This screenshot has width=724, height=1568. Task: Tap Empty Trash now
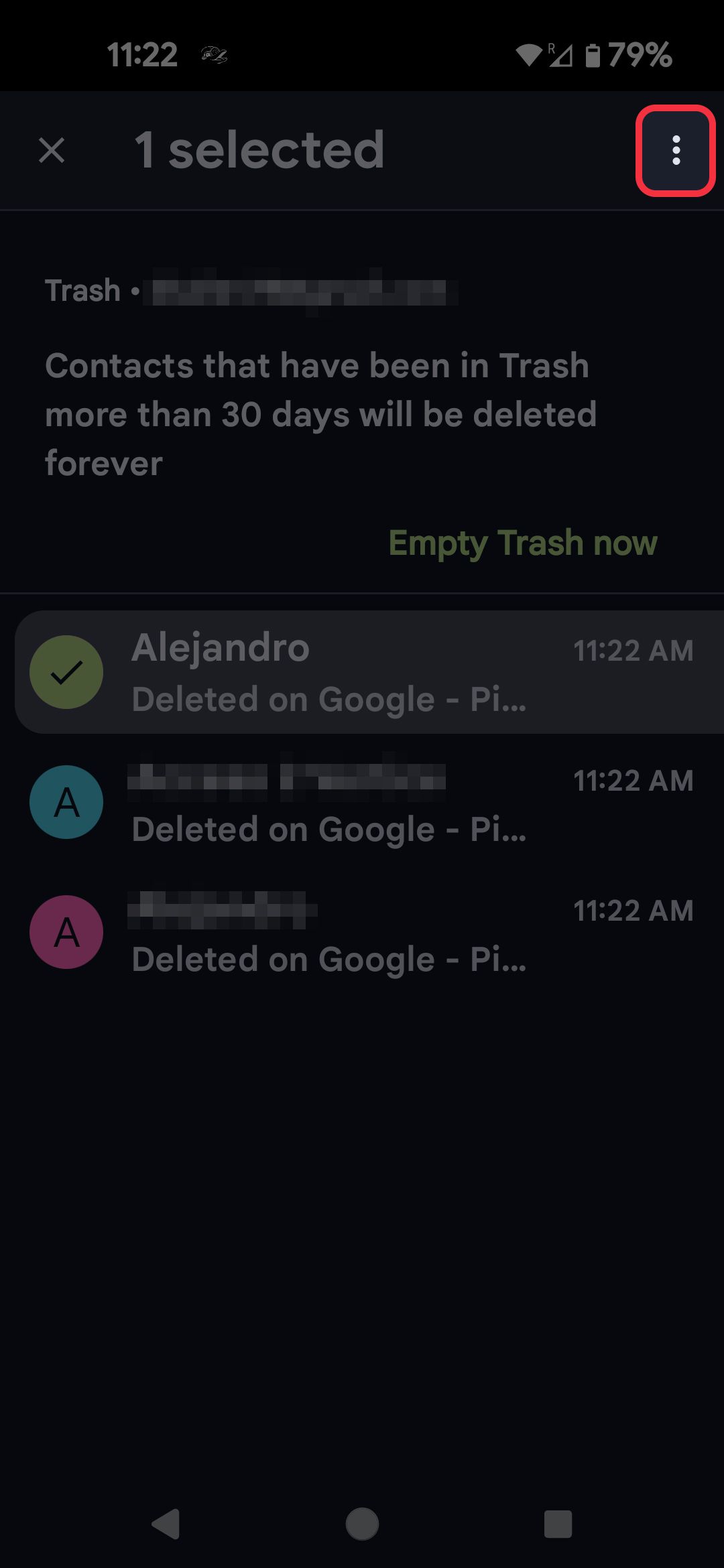click(522, 542)
